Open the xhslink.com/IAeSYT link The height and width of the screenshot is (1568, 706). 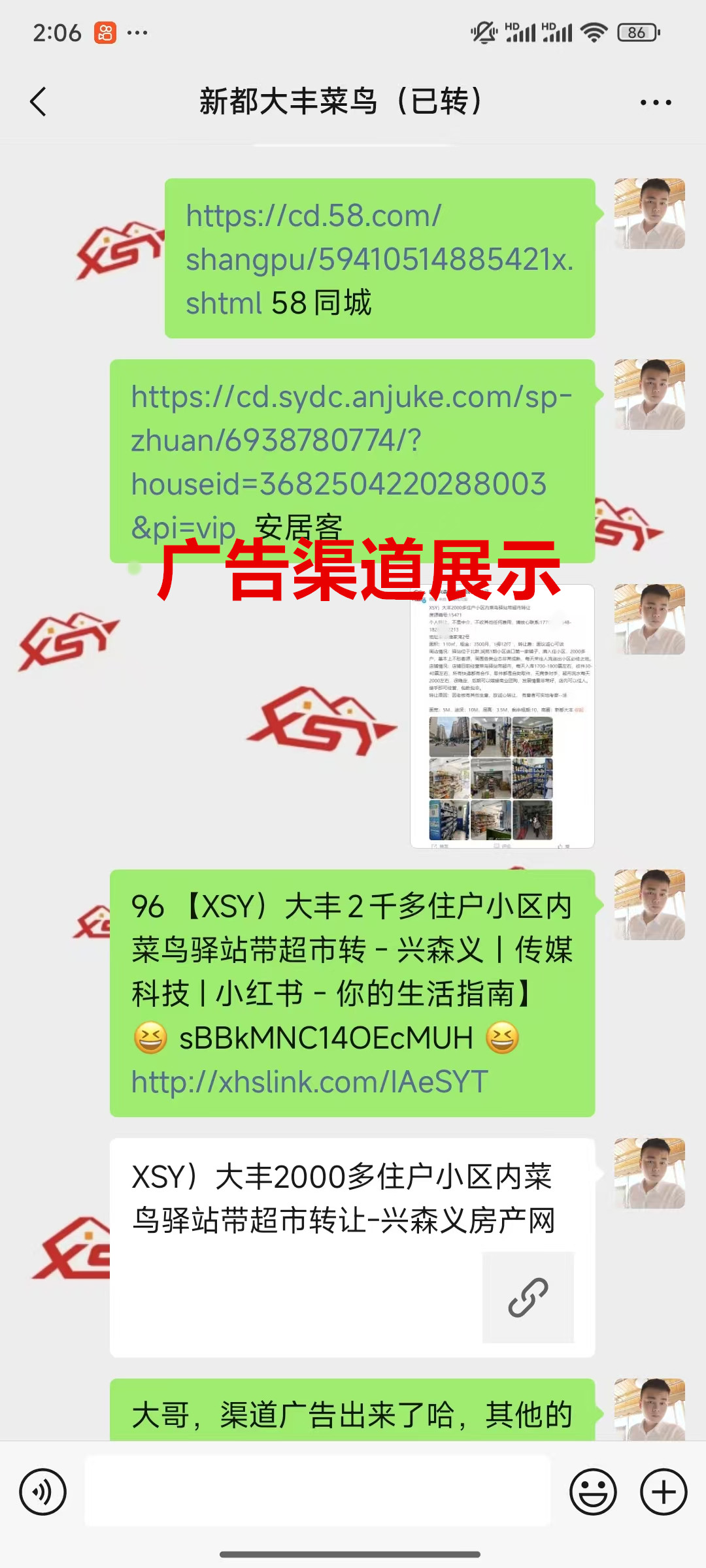point(309,1083)
